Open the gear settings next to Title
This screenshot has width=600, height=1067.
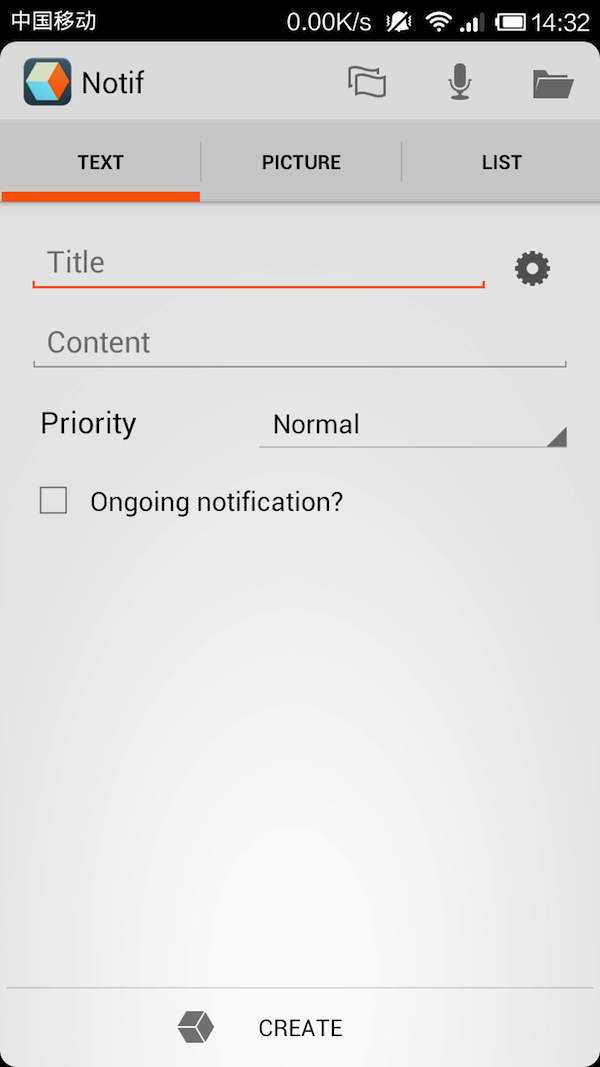click(x=532, y=269)
